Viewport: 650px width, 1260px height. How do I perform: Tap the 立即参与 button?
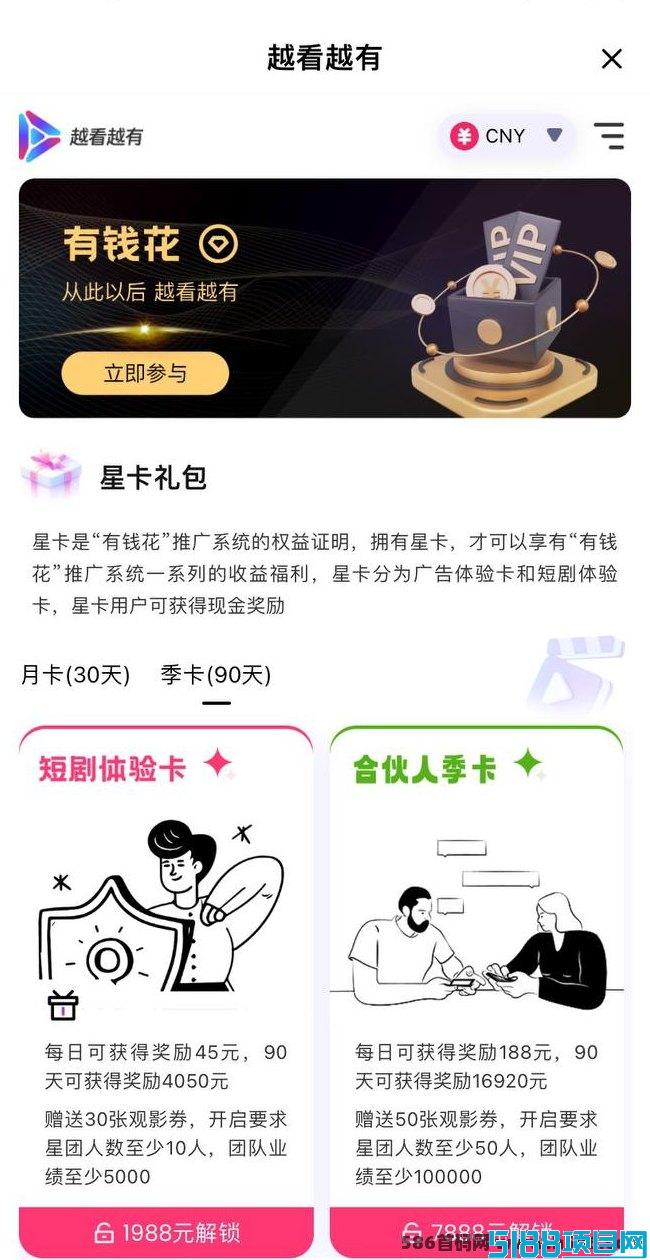tap(145, 374)
